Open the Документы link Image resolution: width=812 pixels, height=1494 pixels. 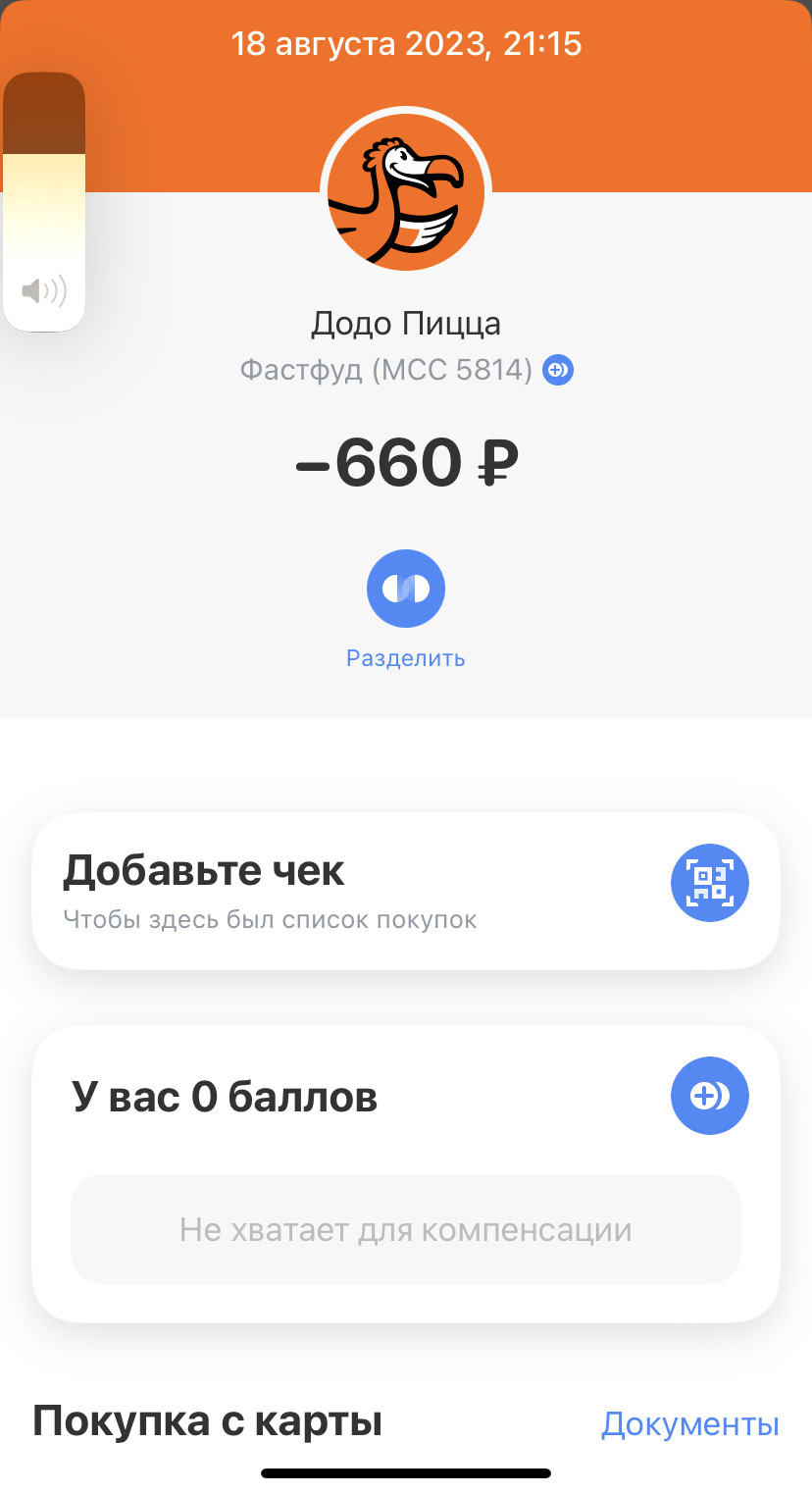[689, 1423]
